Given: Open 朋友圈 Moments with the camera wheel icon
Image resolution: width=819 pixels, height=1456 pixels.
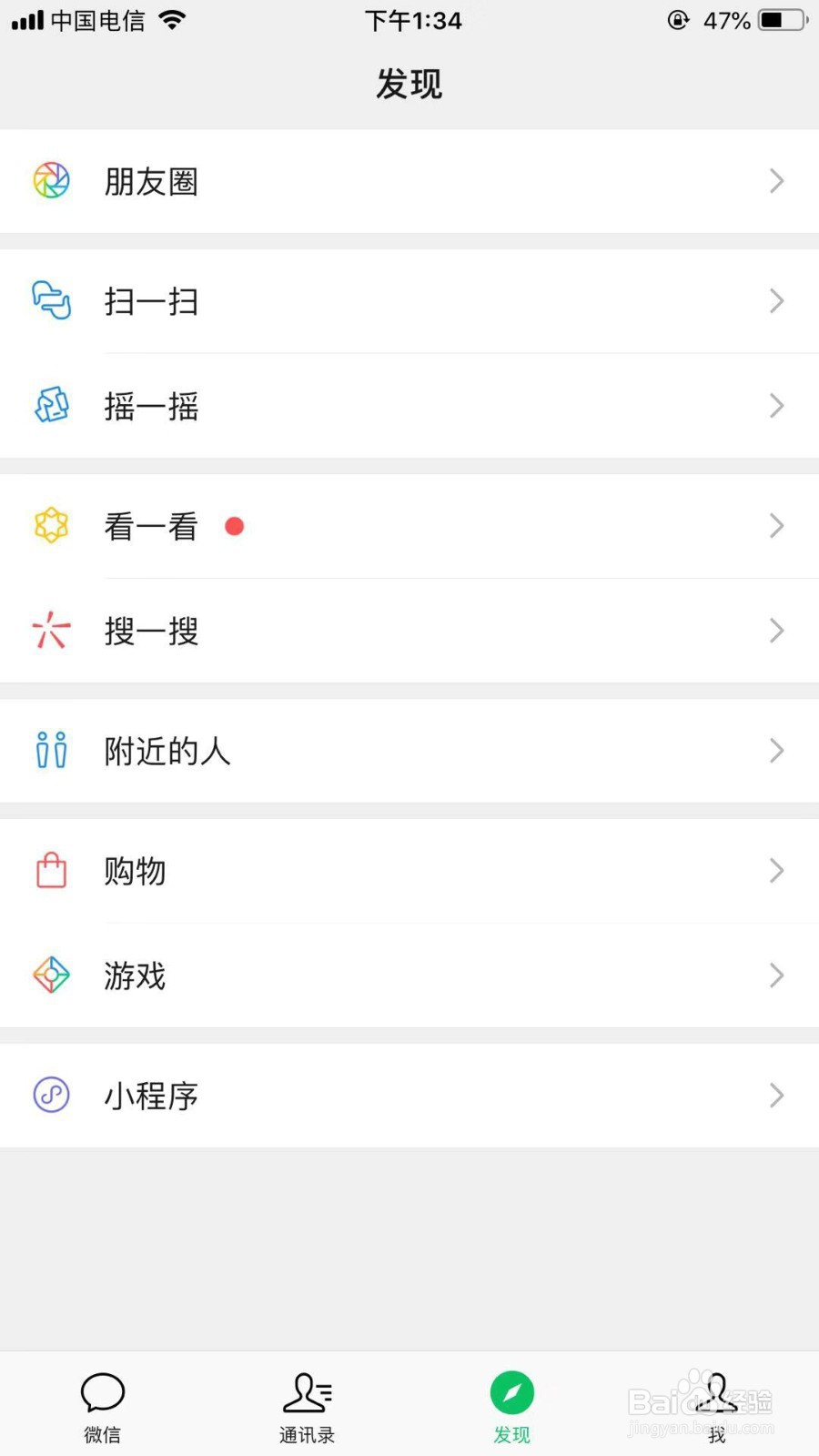Looking at the screenshot, I should [x=51, y=180].
